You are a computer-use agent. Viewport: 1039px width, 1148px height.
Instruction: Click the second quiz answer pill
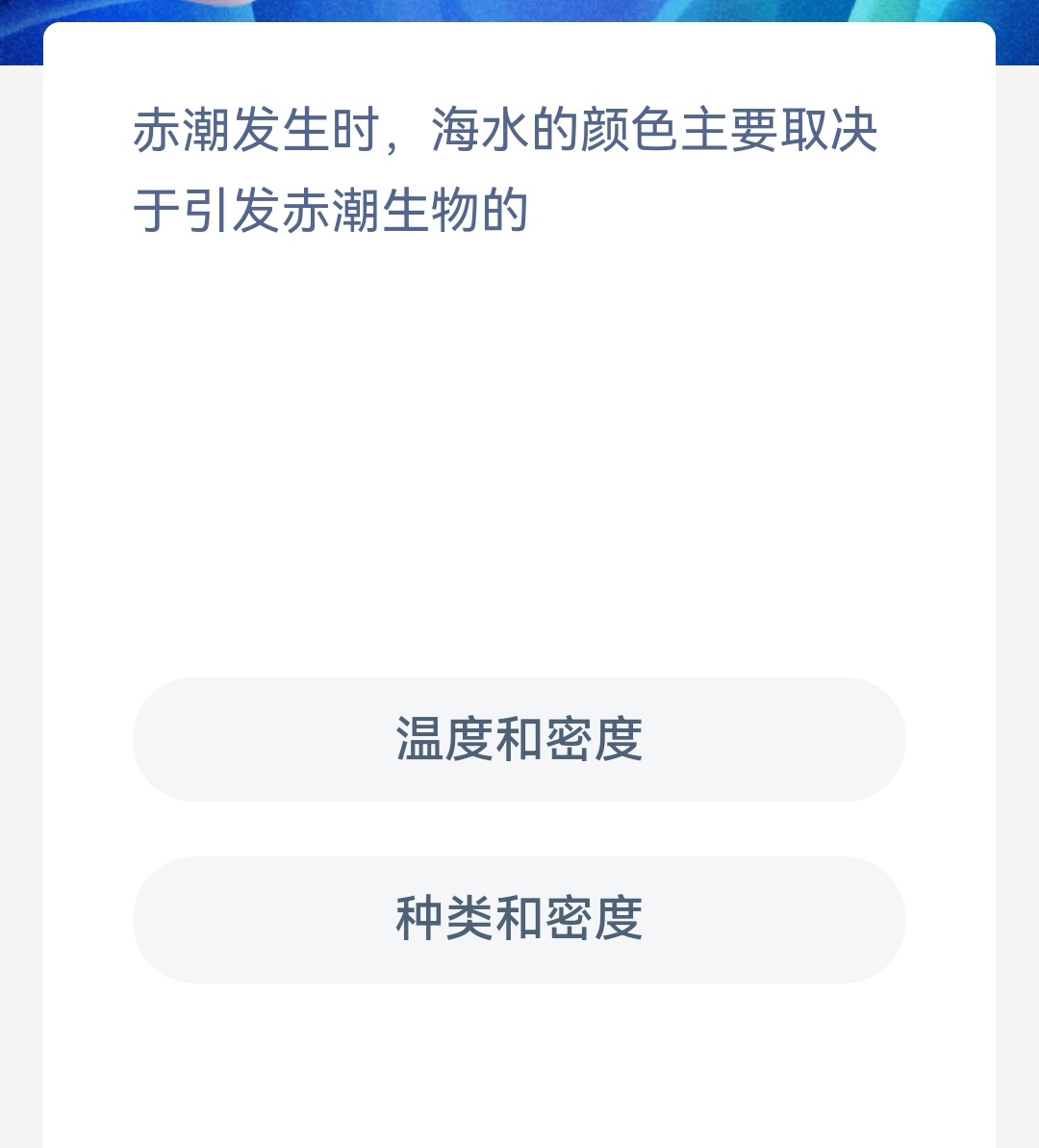tap(519, 919)
